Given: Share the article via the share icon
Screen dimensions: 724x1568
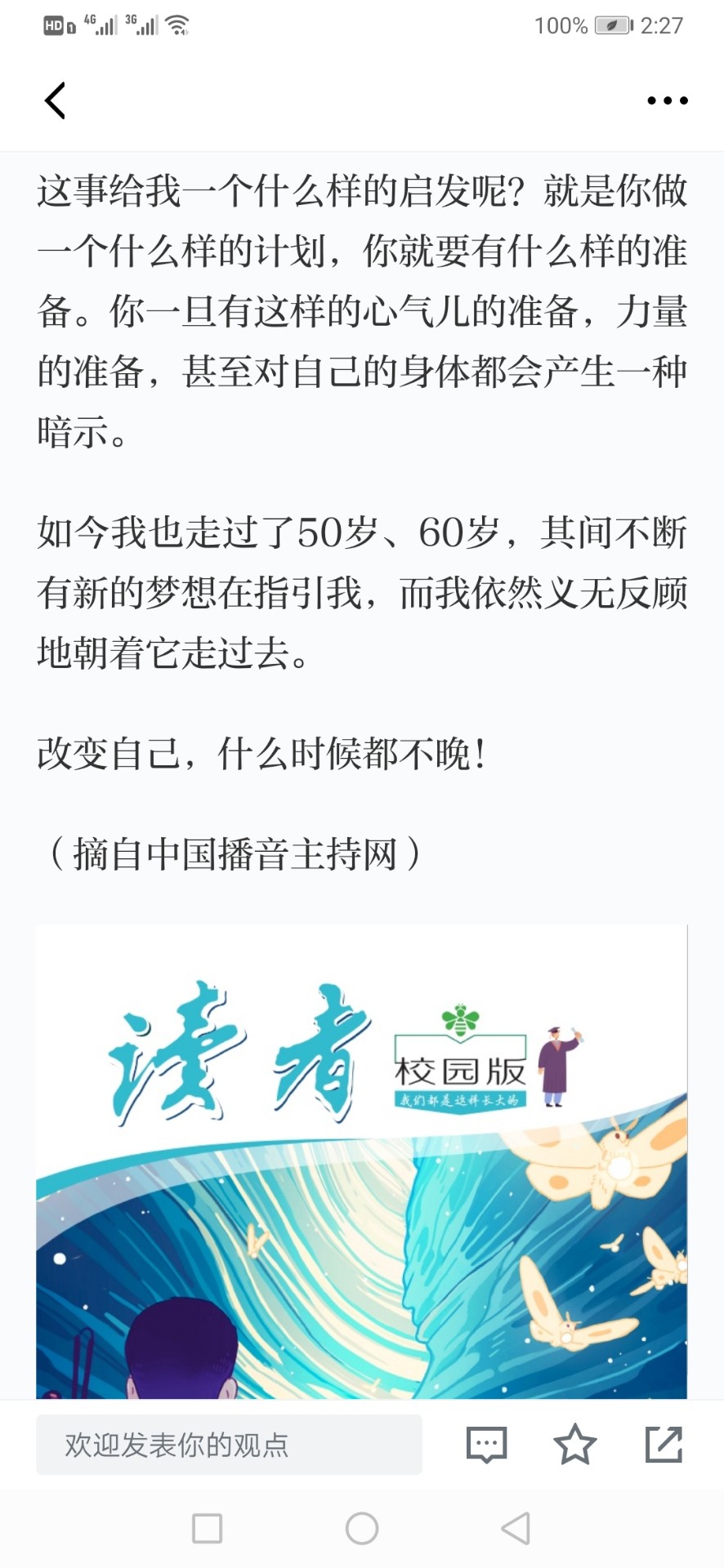Looking at the screenshot, I should [664, 1444].
